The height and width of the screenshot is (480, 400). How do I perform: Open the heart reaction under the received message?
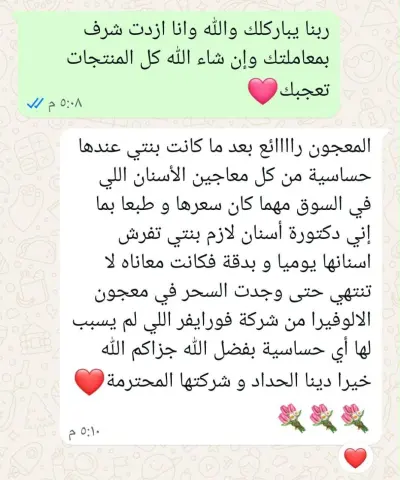[x=355, y=458]
